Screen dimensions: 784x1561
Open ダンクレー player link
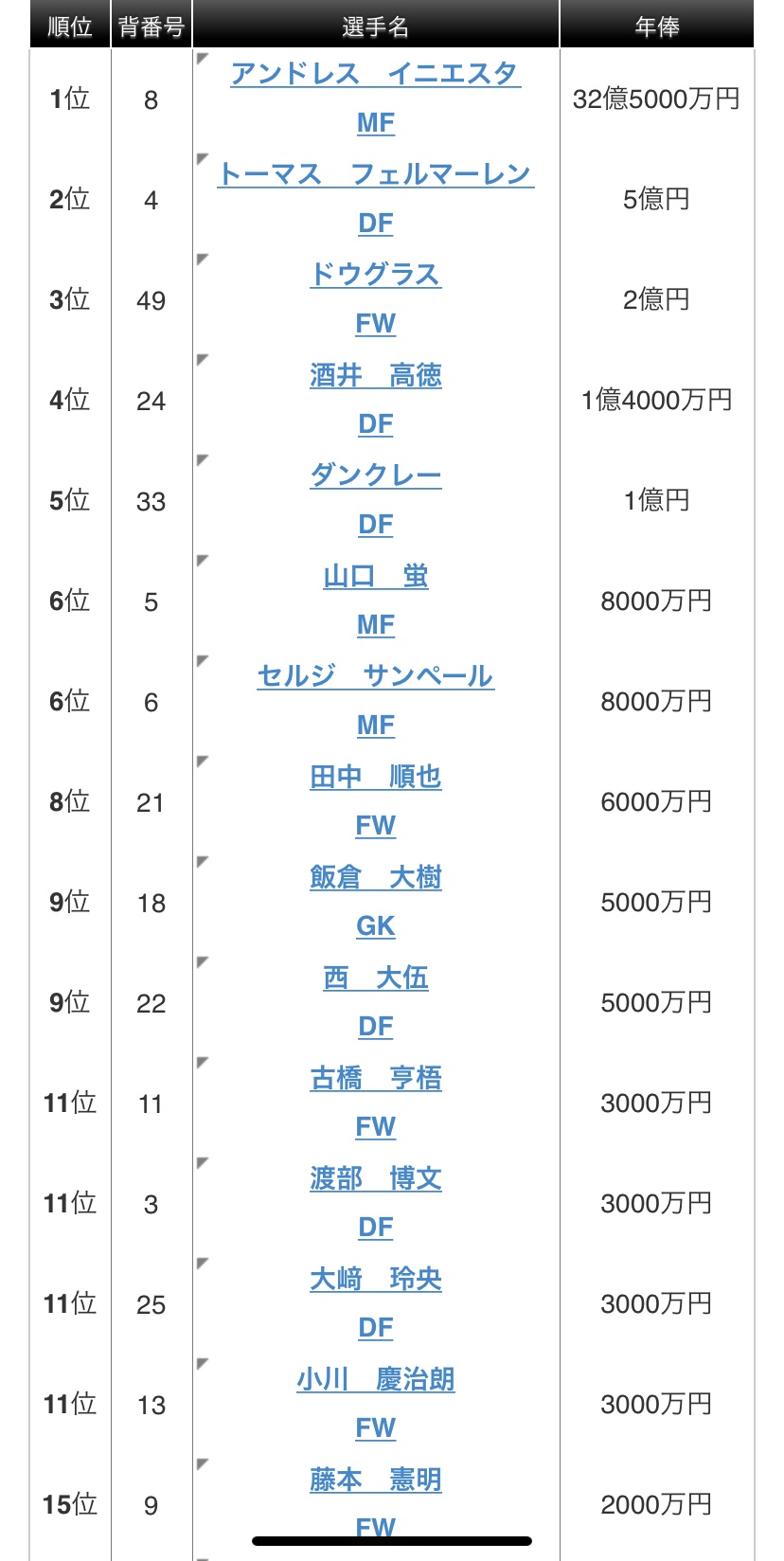pyautogui.click(x=375, y=475)
